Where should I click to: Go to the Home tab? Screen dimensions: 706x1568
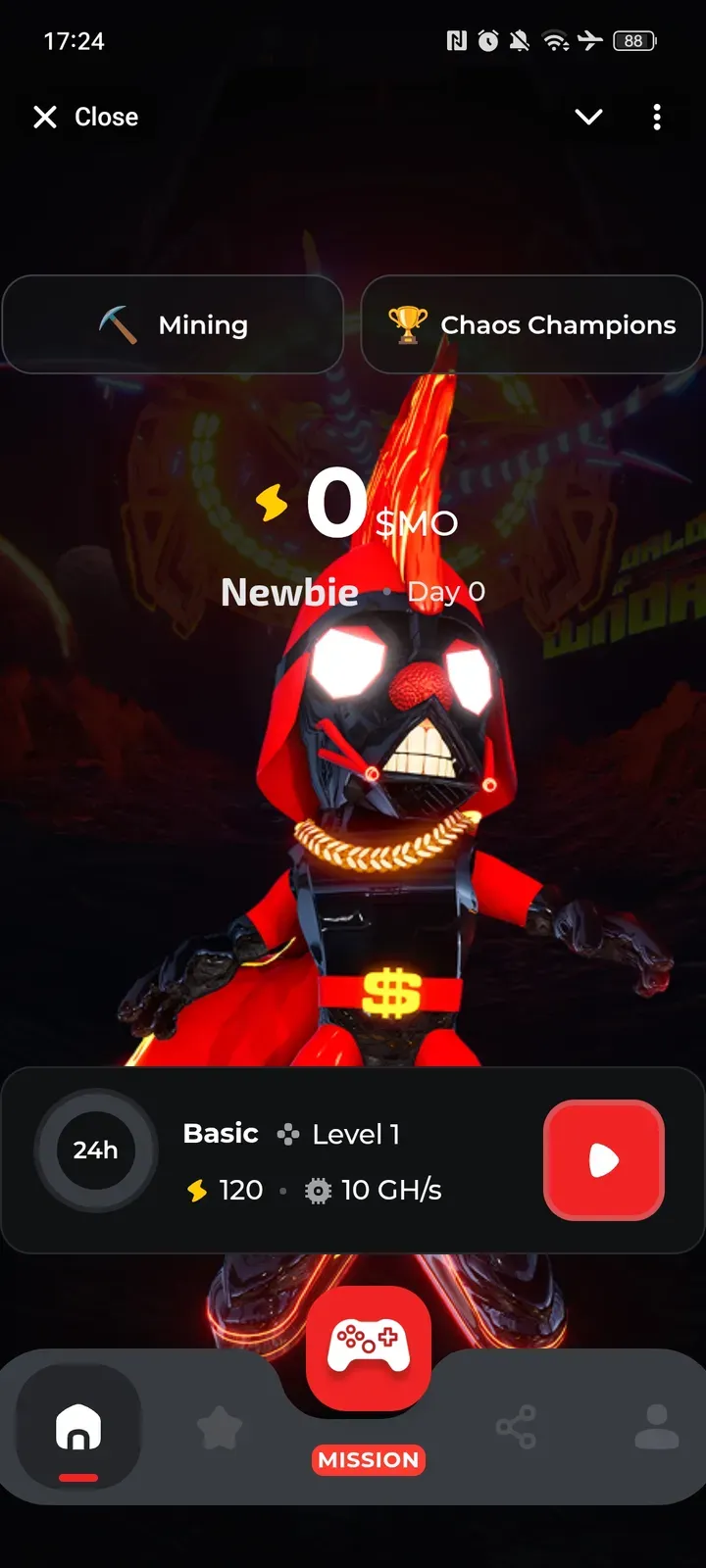point(78,1427)
